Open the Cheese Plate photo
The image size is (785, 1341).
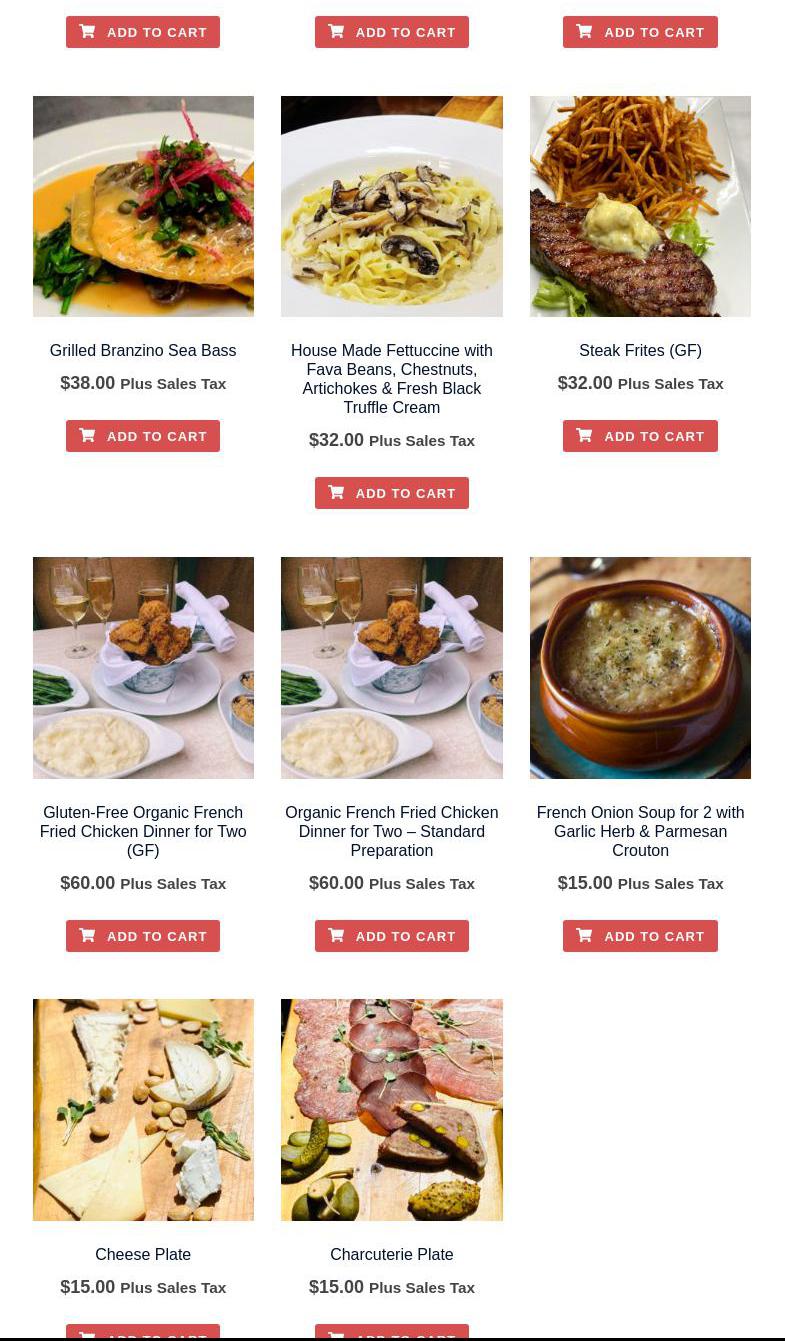[143, 1109]
